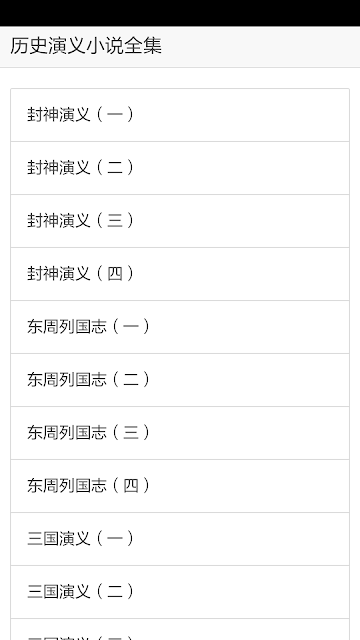Image resolution: width=360 pixels, height=640 pixels.
Task: Select 东周列国志（二）
Action: coord(180,380)
